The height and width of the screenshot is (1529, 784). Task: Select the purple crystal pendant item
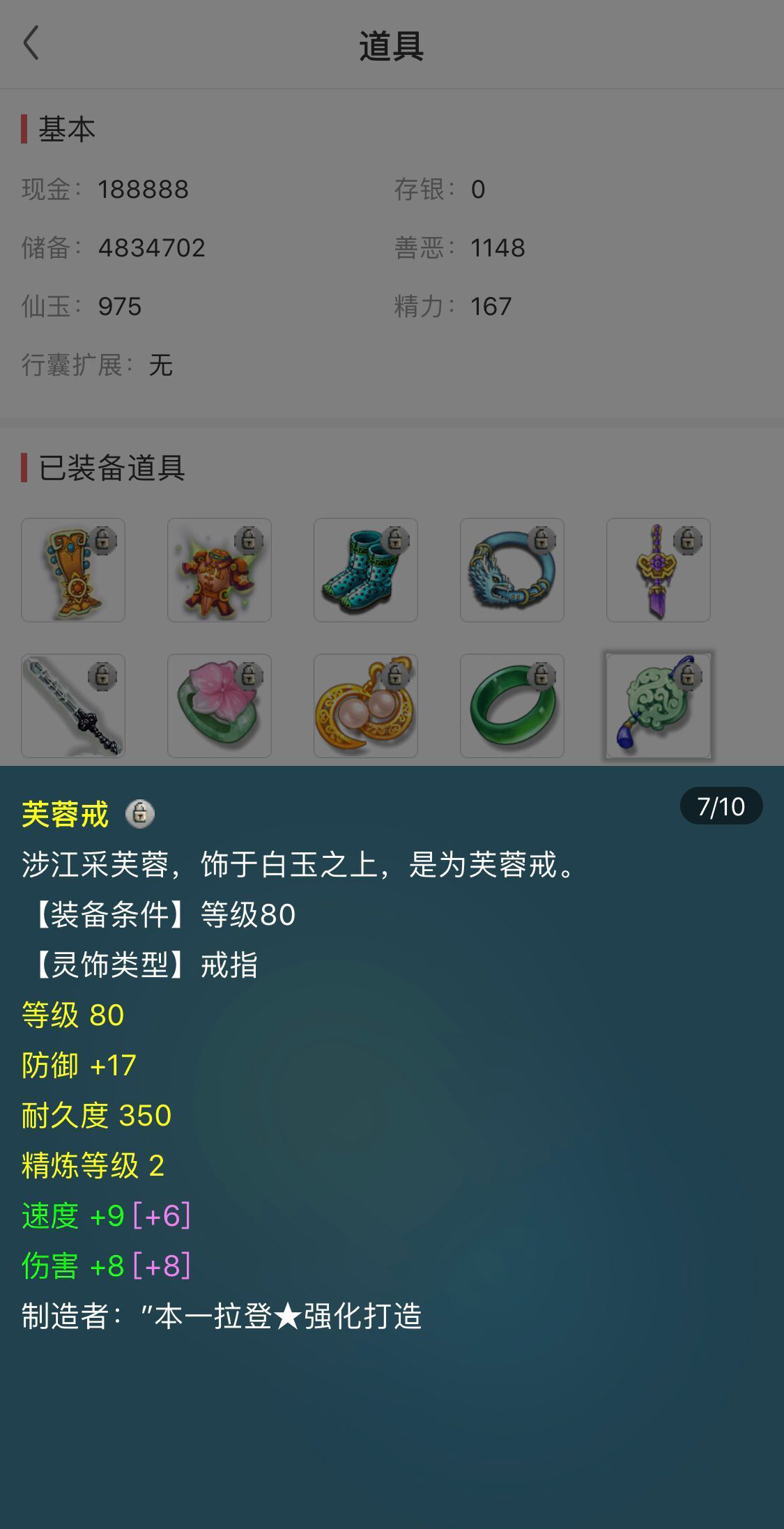point(659,570)
